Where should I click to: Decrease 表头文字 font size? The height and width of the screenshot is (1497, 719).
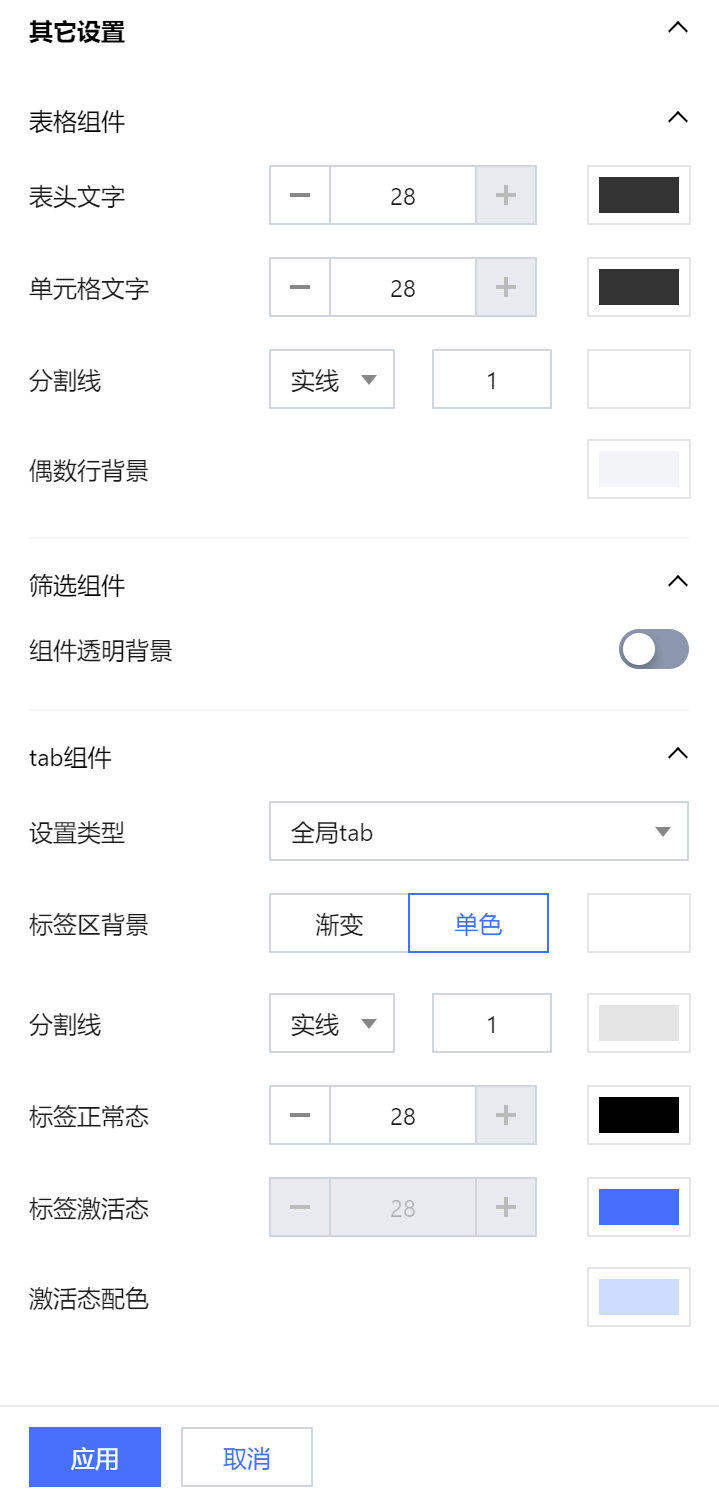[x=300, y=196]
